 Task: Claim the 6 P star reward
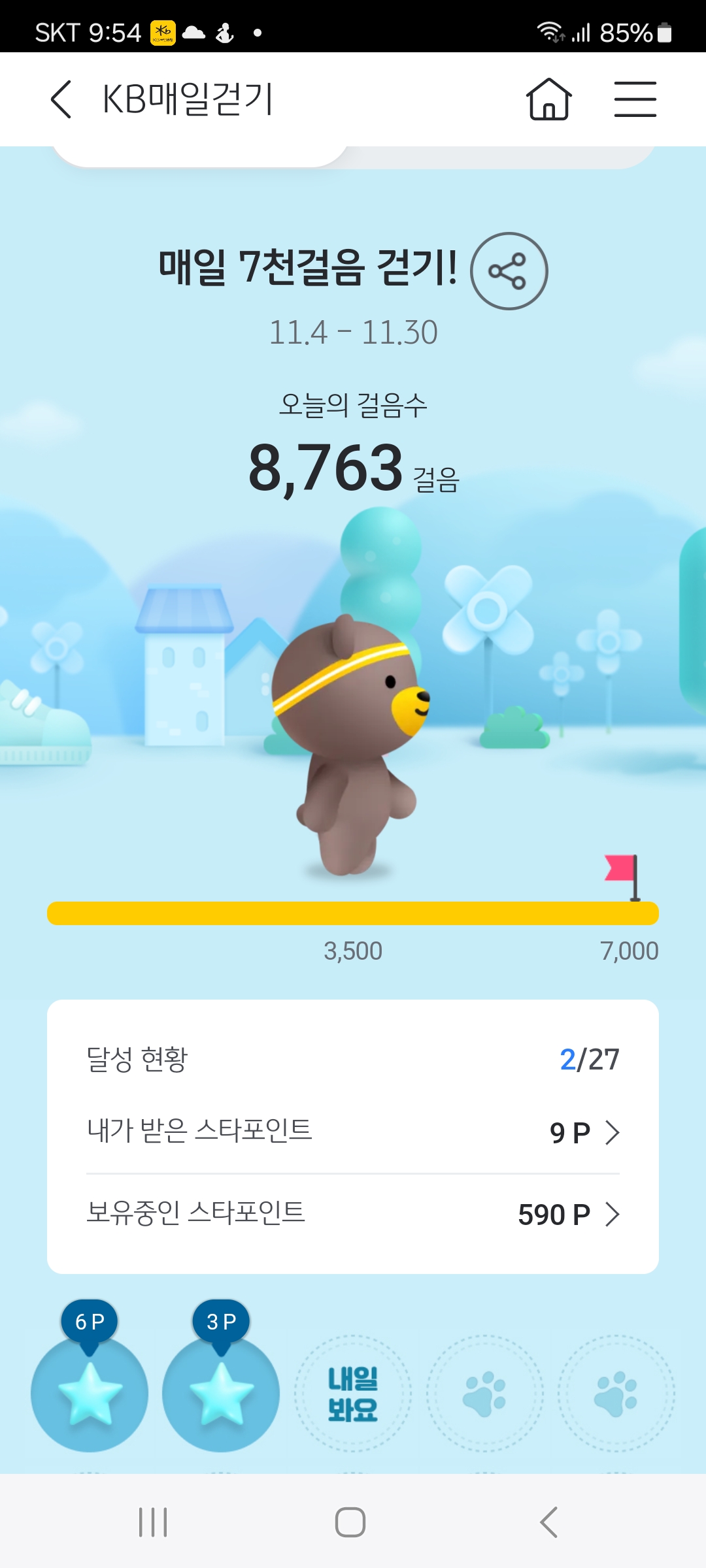[x=90, y=1394]
